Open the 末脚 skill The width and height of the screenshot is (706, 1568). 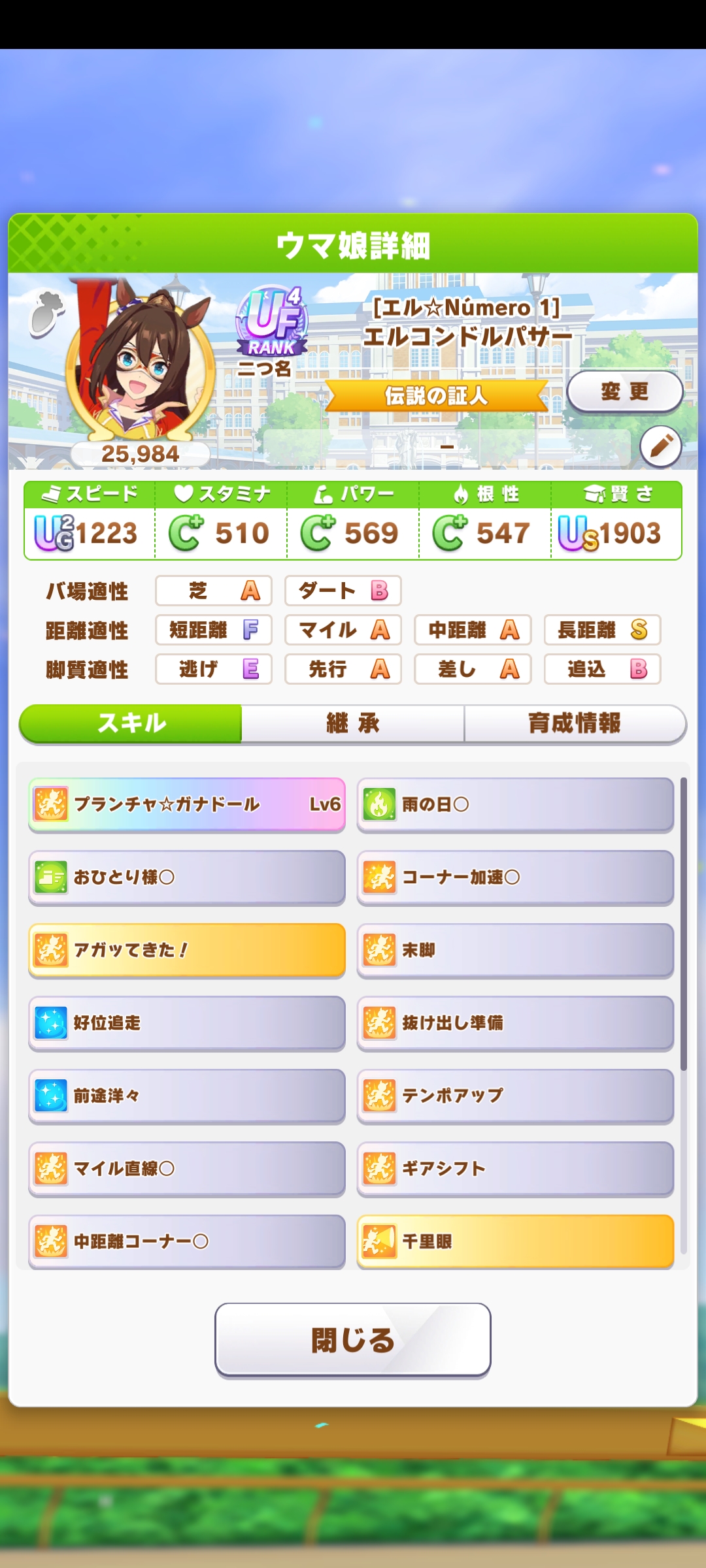click(515, 950)
